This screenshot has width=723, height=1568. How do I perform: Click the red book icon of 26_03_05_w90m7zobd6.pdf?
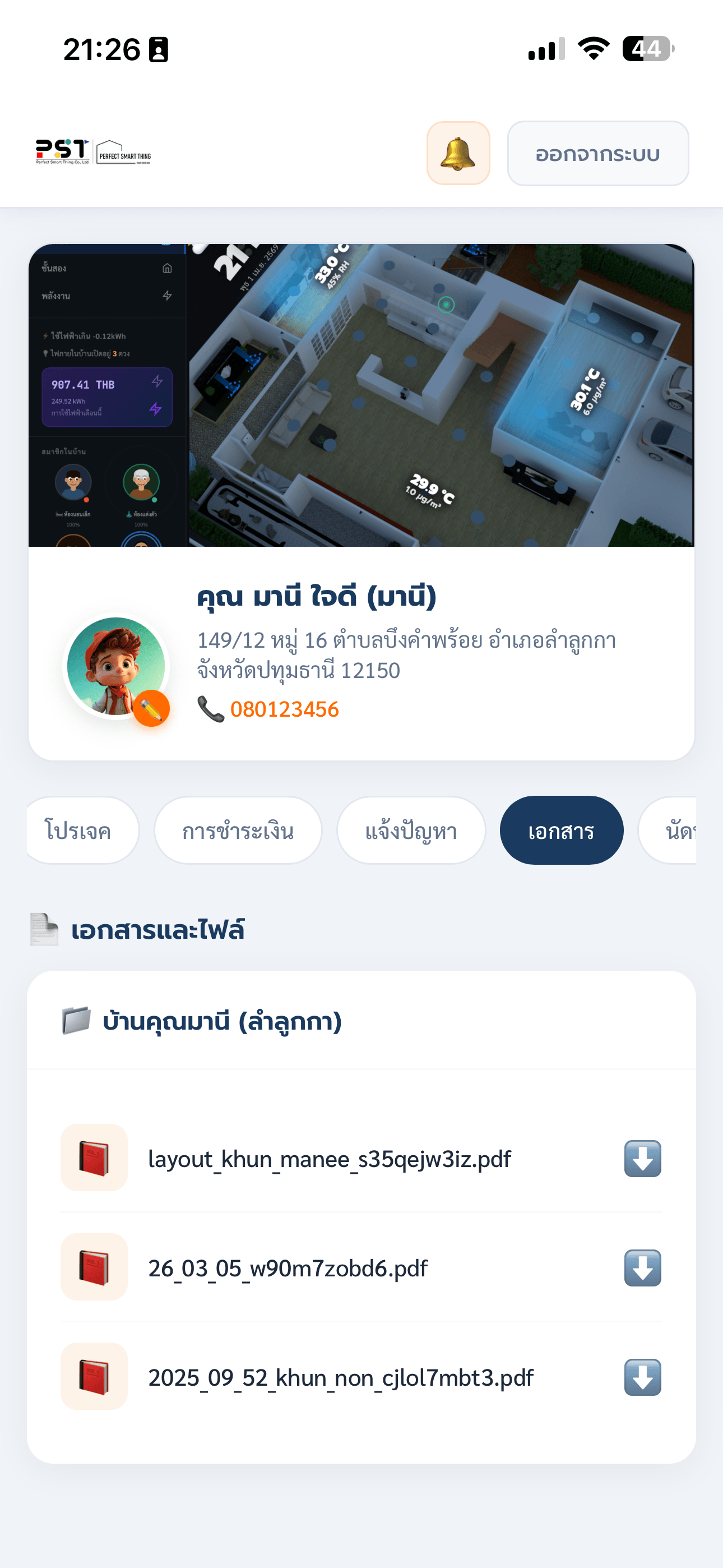tap(94, 1268)
